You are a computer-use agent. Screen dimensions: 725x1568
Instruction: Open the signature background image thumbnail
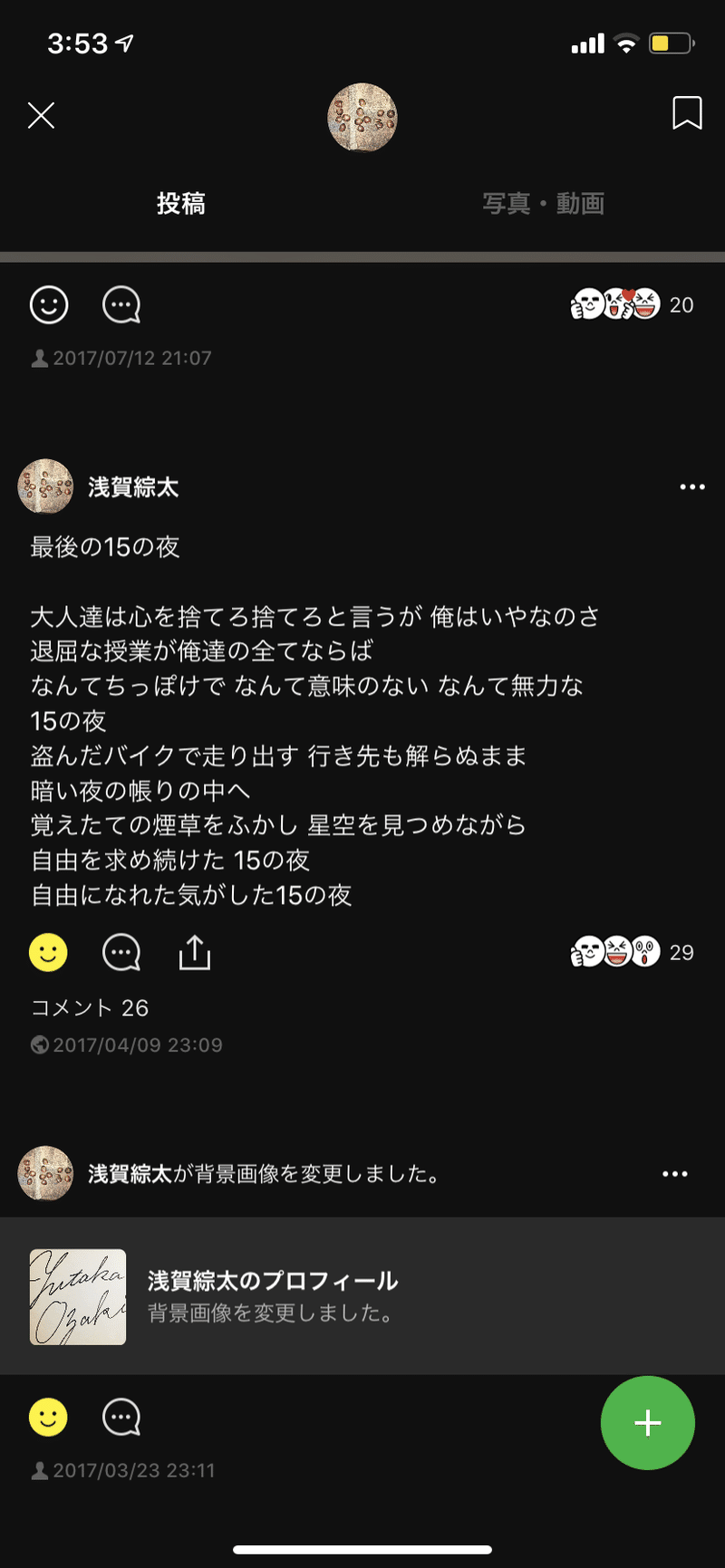pos(77,1296)
